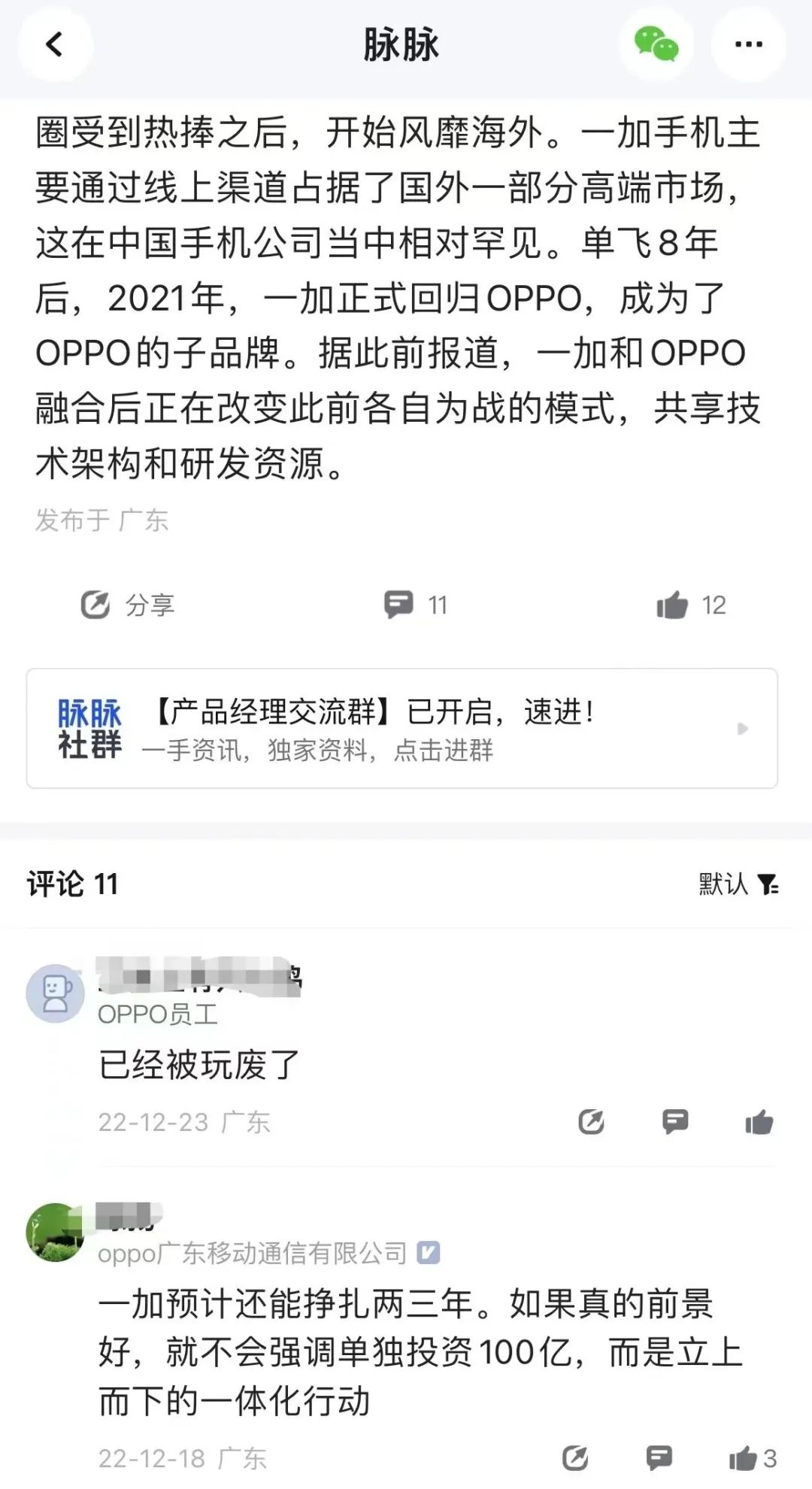Share the comment about 一加预计还能挣扎两三年

[575, 1458]
